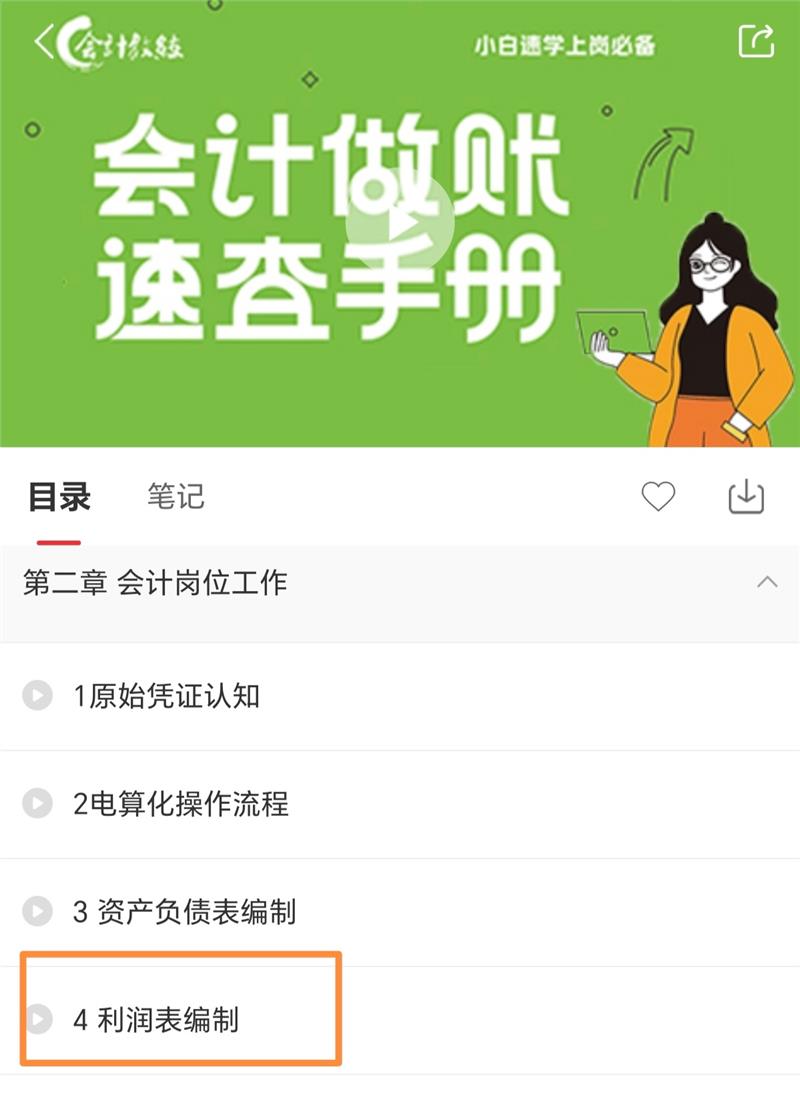Favorite the course with the heart icon

pos(658,497)
